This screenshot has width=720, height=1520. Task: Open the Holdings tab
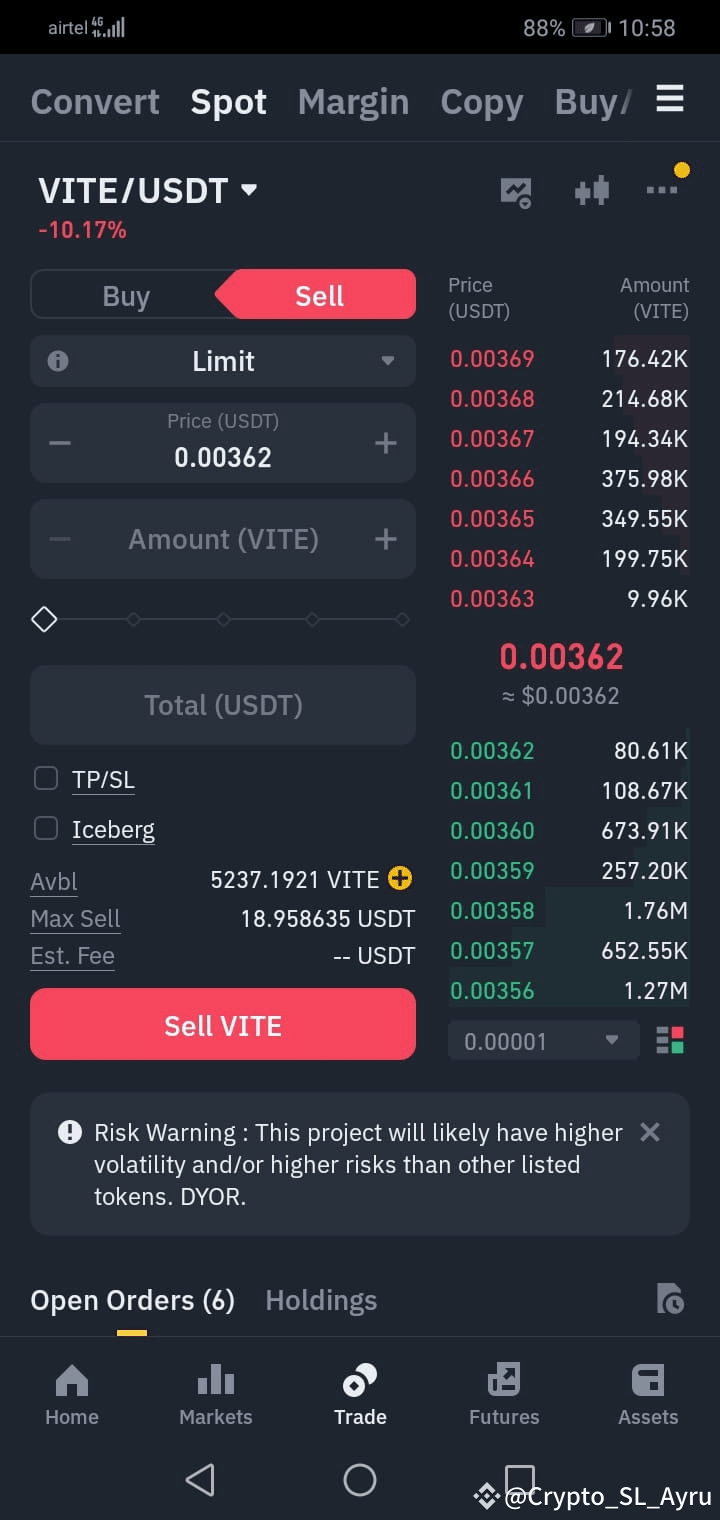[x=320, y=1300]
